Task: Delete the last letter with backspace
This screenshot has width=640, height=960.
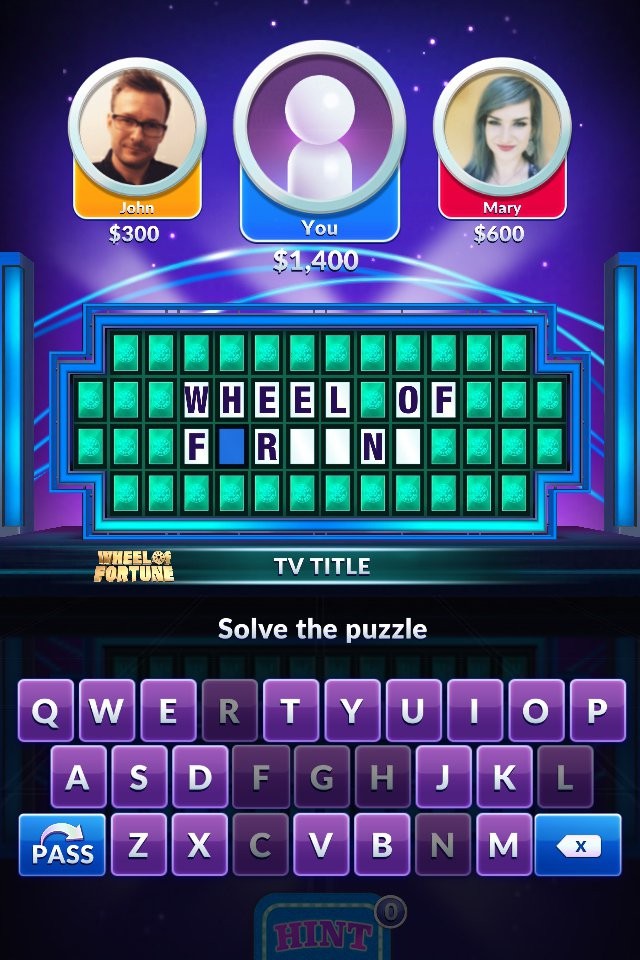Action: (x=578, y=845)
